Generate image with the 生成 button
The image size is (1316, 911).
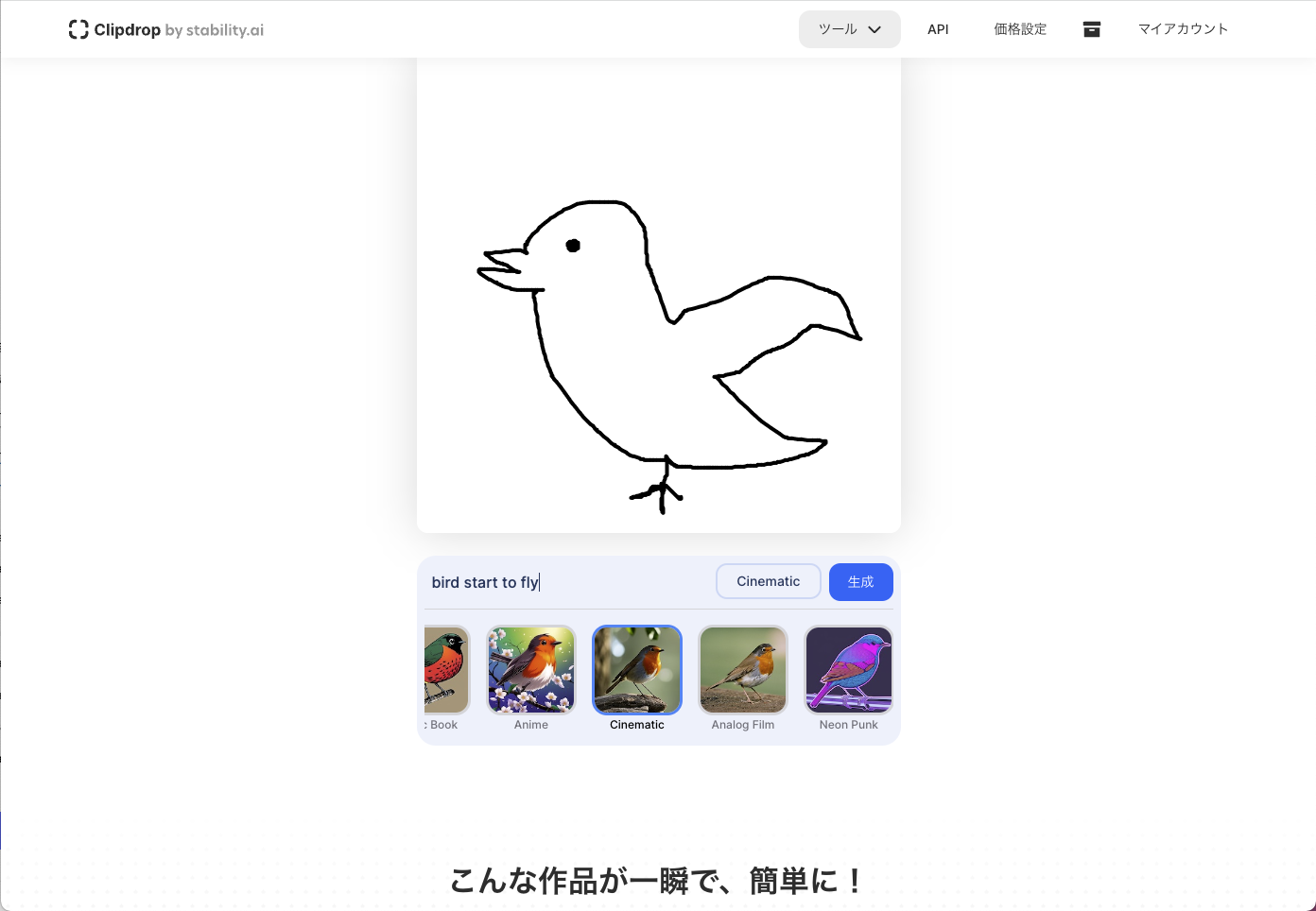tap(860, 581)
